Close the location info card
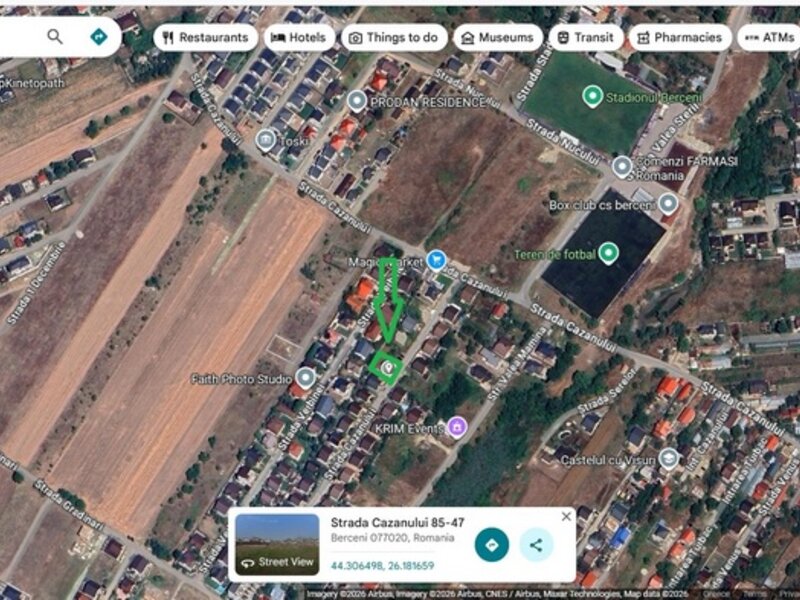The height and width of the screenshot is (600, 800). pos(566,517)
